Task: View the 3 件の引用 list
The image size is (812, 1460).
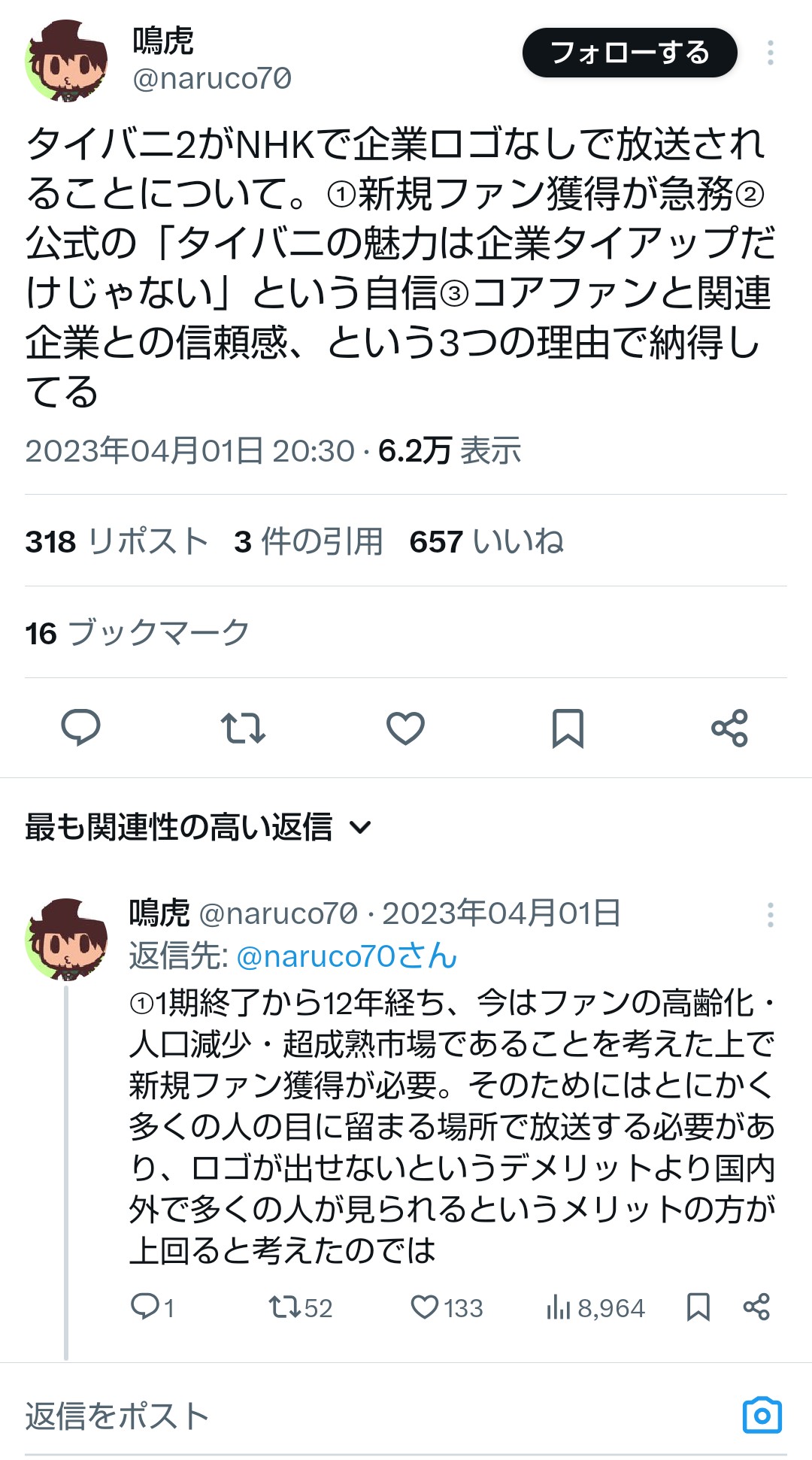Action: click(308, 541)
